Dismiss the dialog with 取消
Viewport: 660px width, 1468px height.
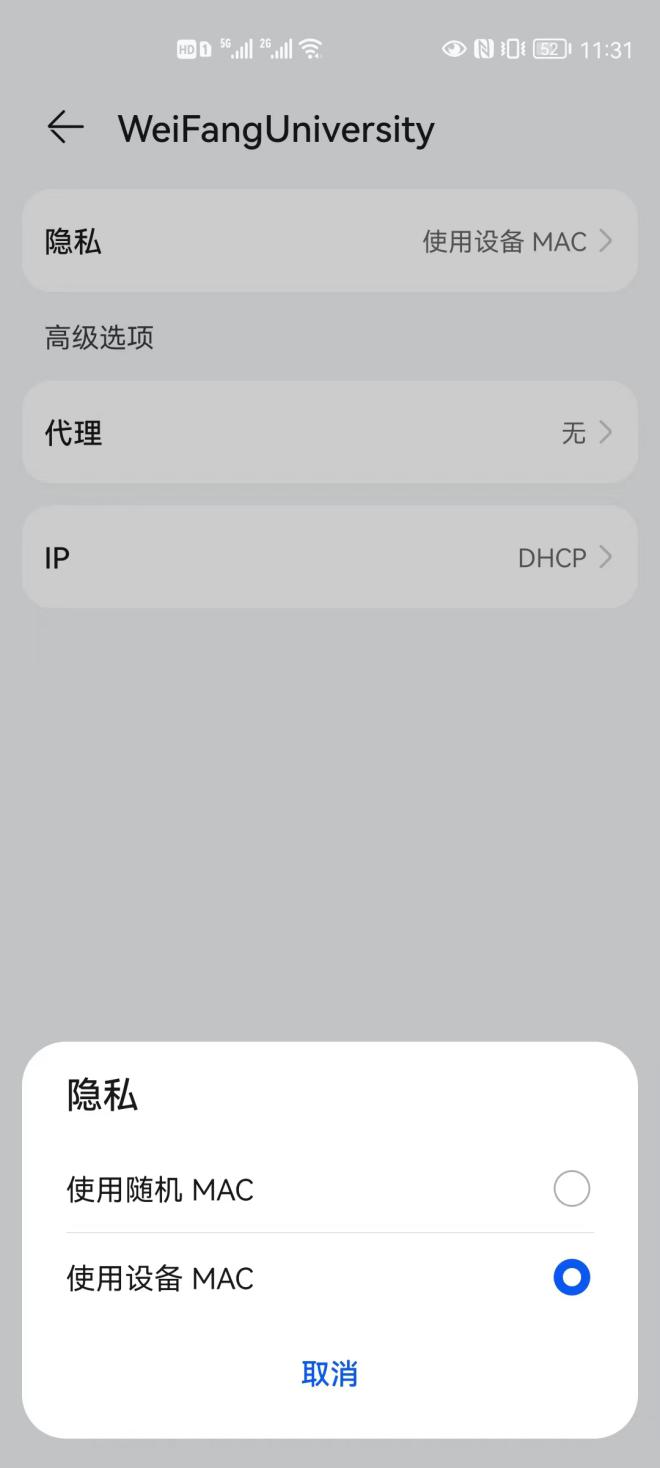point(330,1374)
